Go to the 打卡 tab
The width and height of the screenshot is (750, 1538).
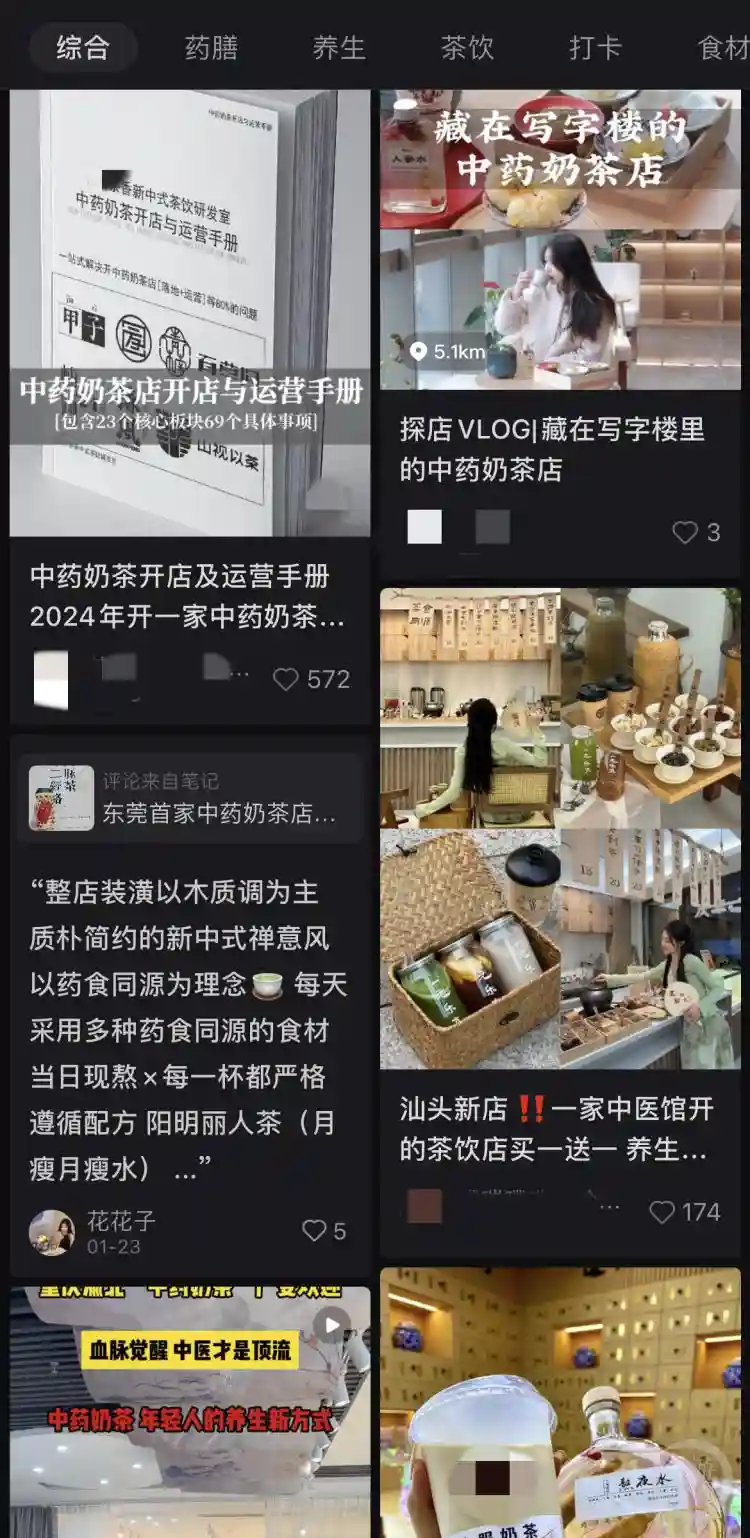(595, 47)
